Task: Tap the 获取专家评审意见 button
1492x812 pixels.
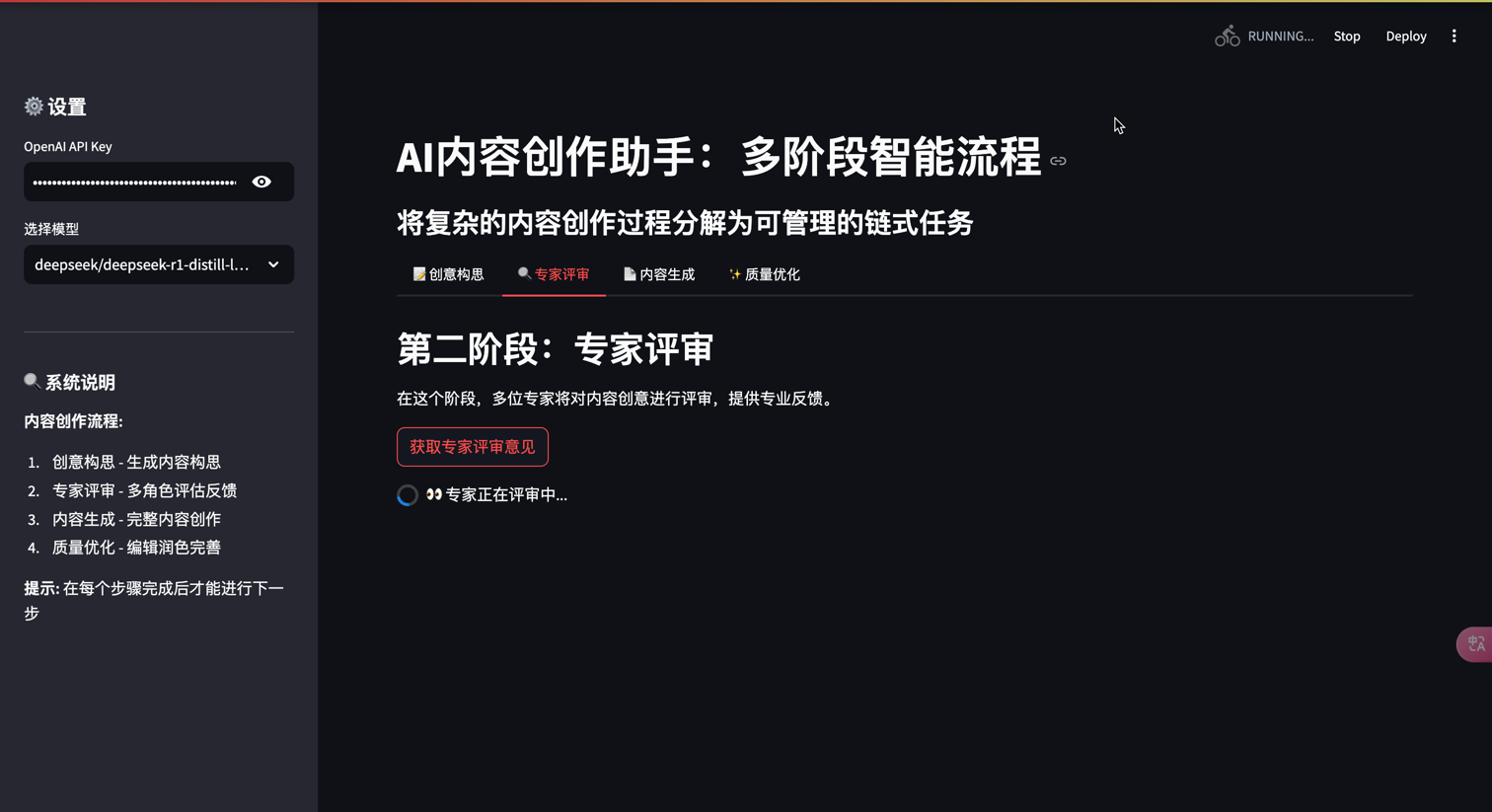Action: click(472, 447)
